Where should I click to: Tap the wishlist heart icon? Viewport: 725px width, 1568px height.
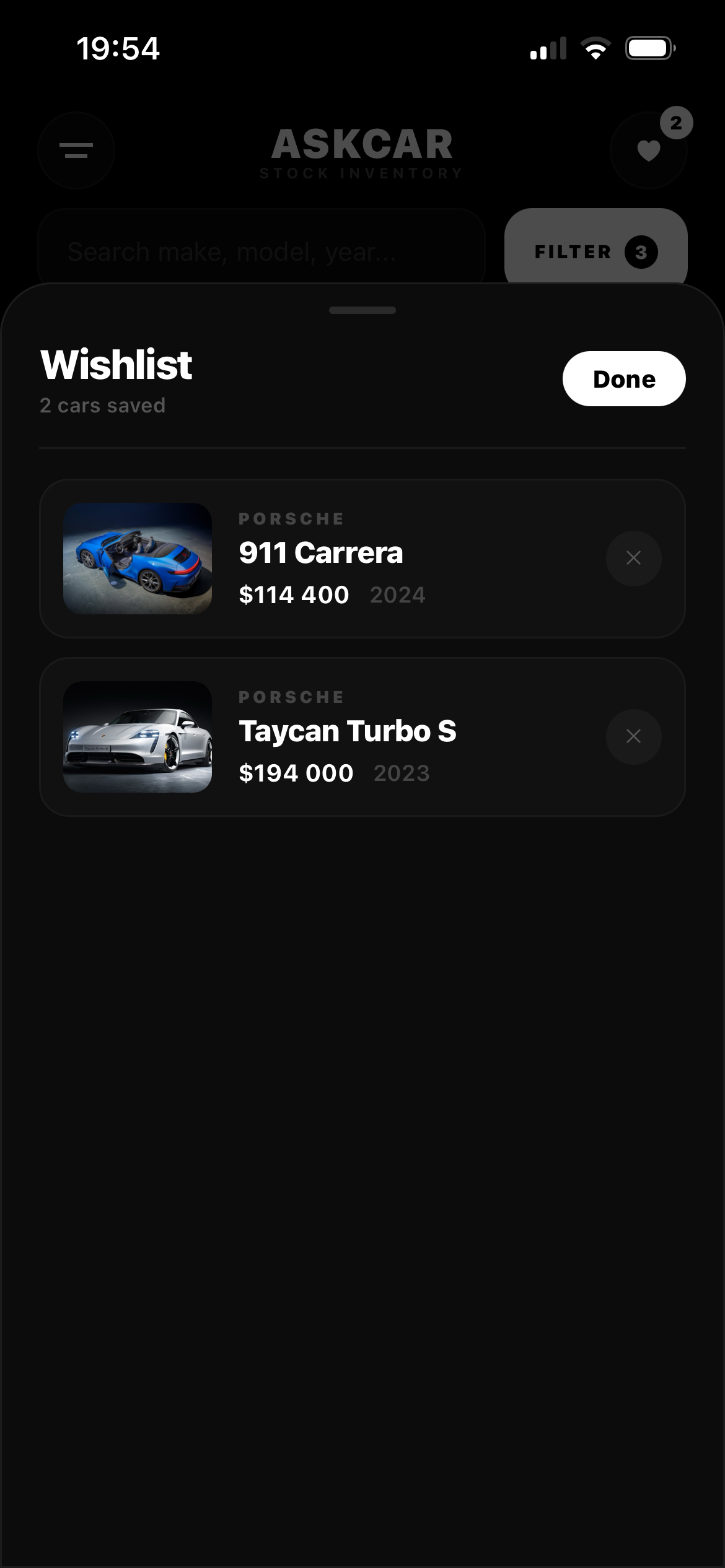[x=649, y=150]
